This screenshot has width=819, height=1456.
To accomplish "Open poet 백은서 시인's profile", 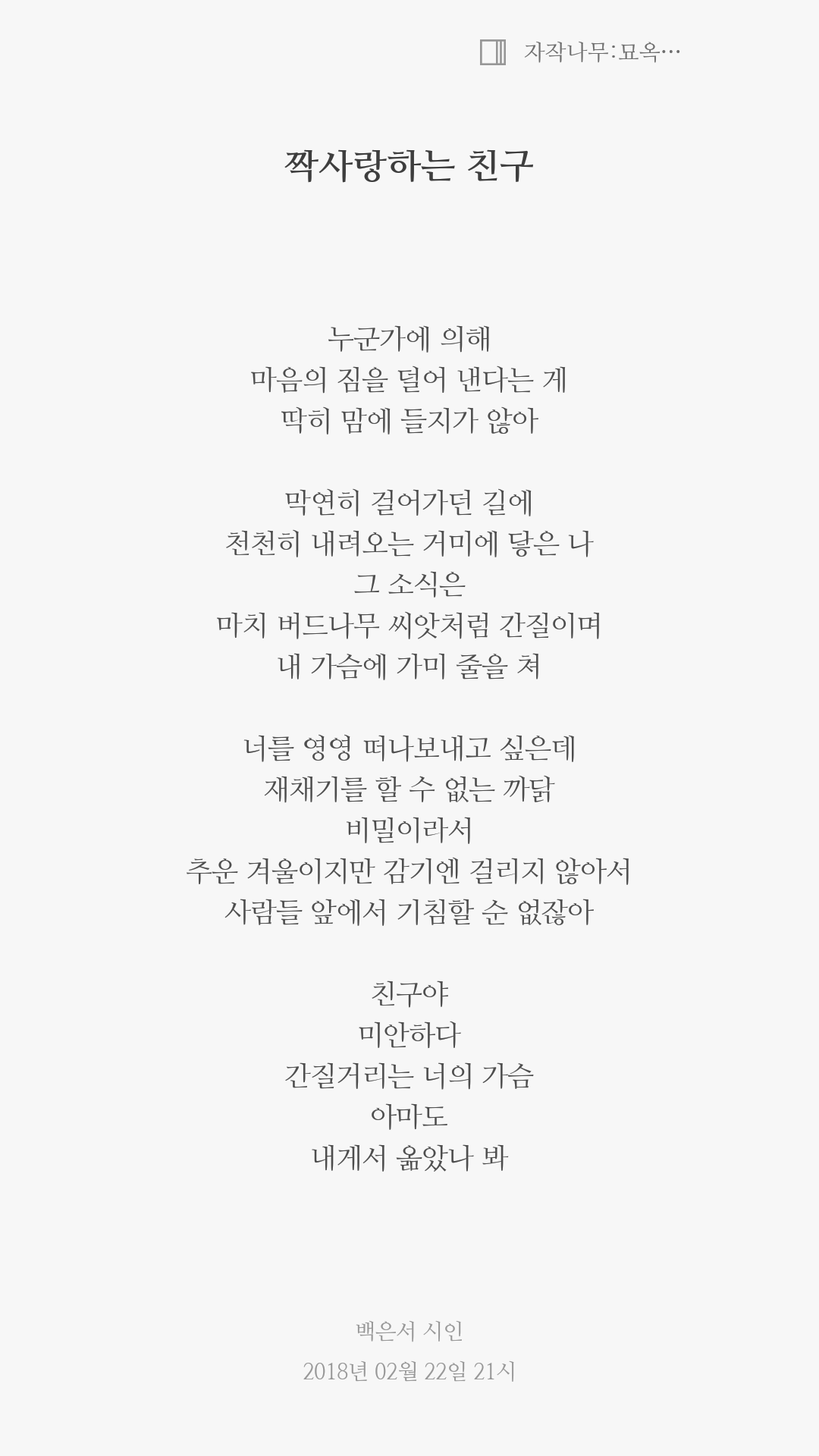I will click(409, 1330).
